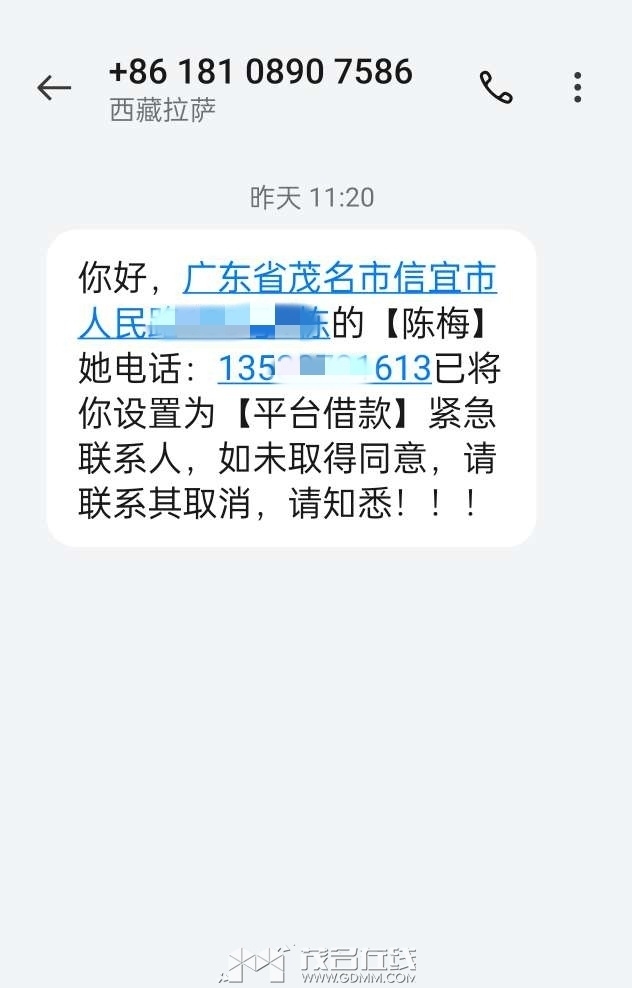The height and width of the screenshot is (988, 632).
Task: Call the sender via phone icon
Action: [x=496, y=88]
